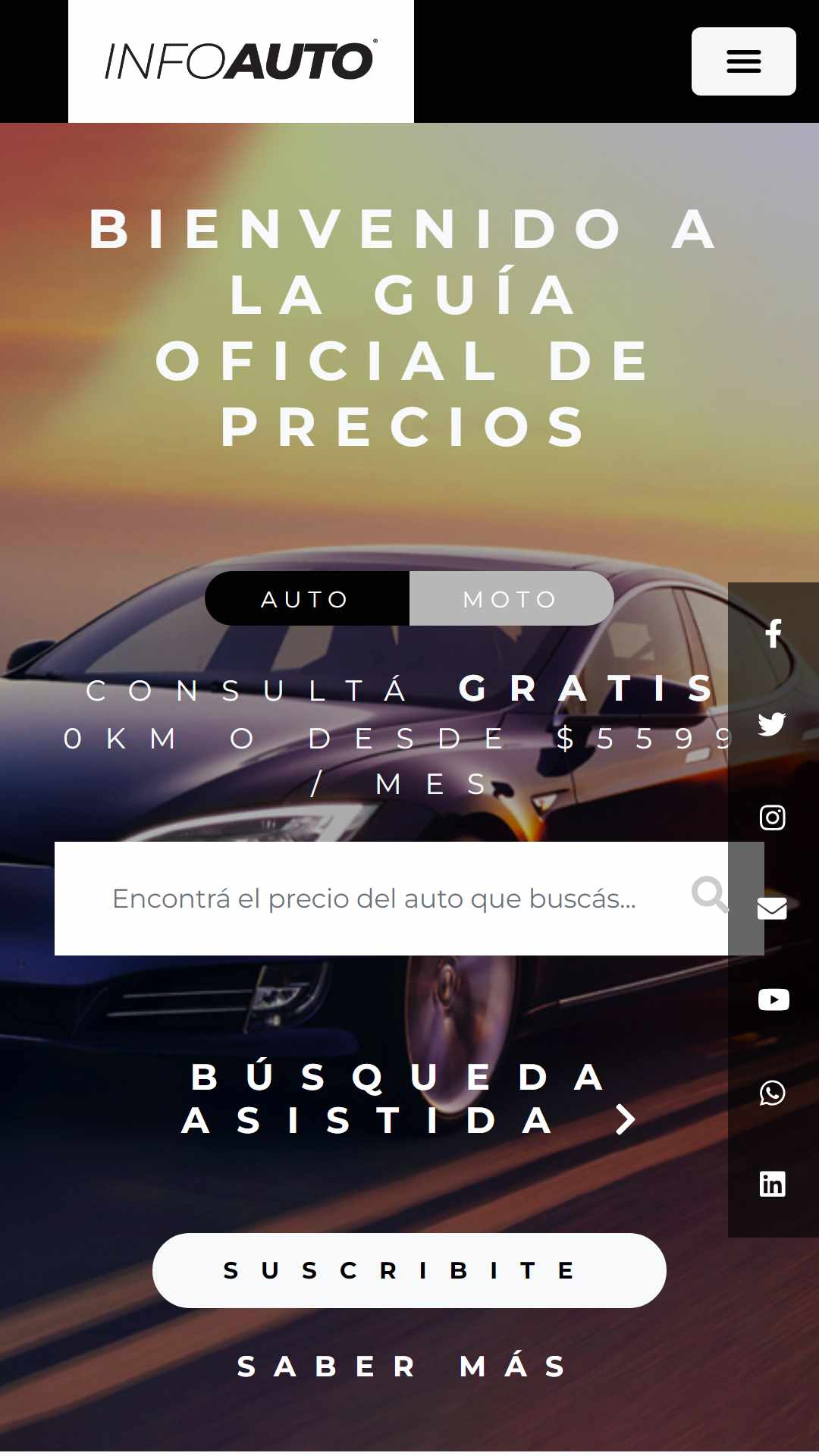The height and width of the screenshot is (1456, 819).
Task: Tap the email envelope icon
Action: click(773, 908)
